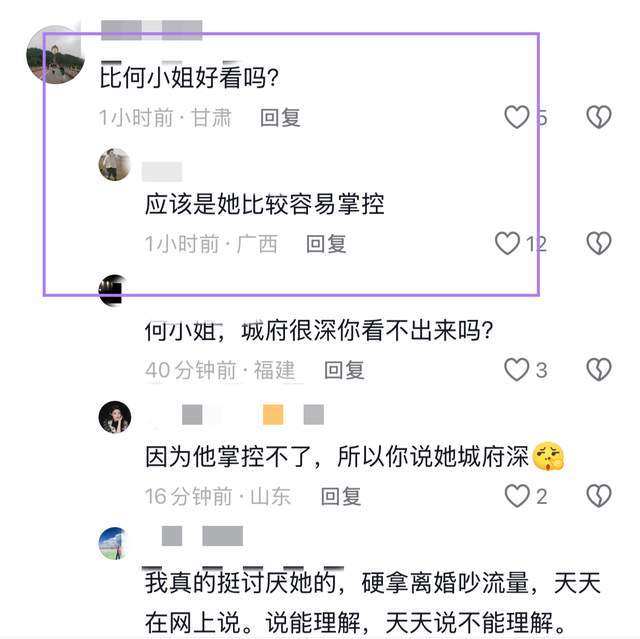
Task: Like the comment 应该是她比较容易掌控
Action: tap(508, 243)
